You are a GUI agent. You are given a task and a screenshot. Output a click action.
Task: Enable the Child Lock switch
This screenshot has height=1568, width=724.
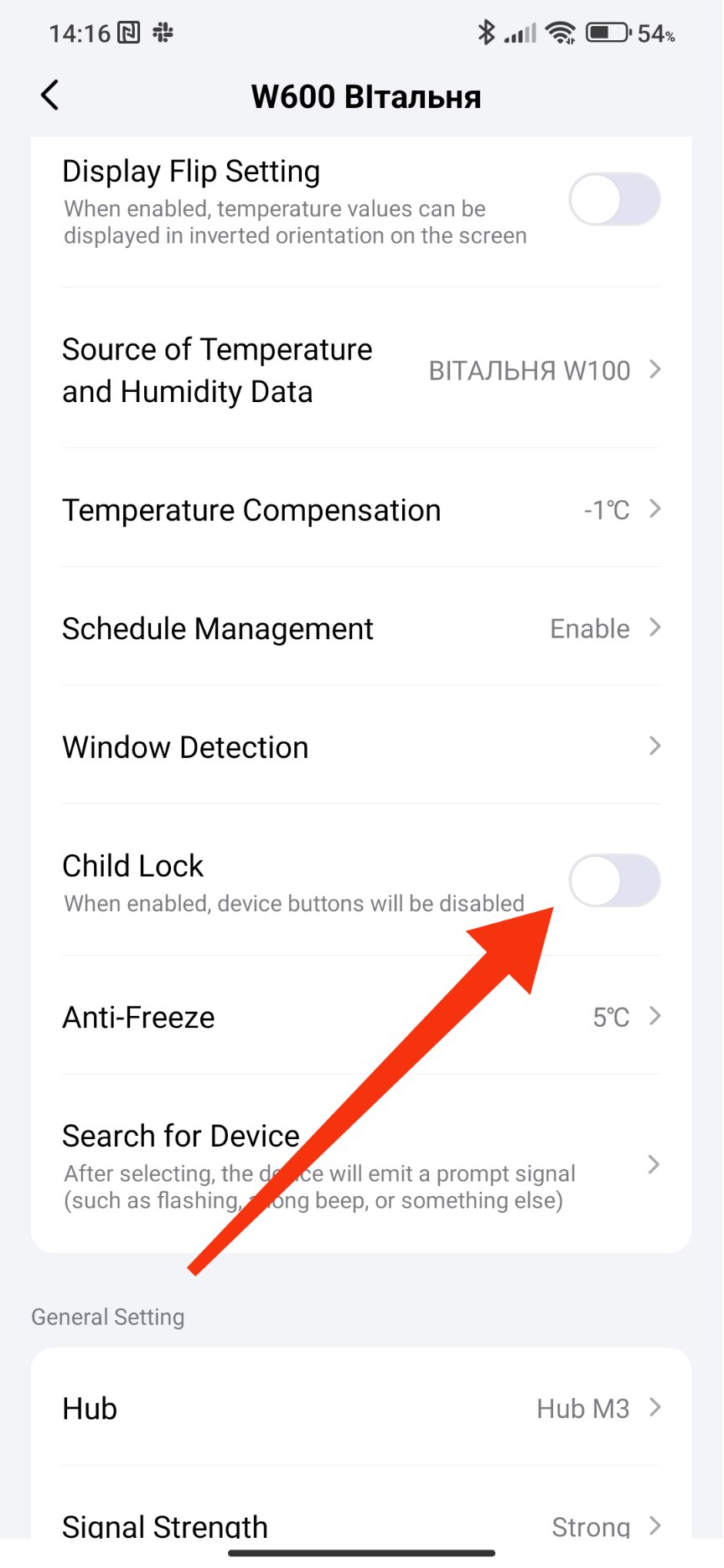(614, 880)
